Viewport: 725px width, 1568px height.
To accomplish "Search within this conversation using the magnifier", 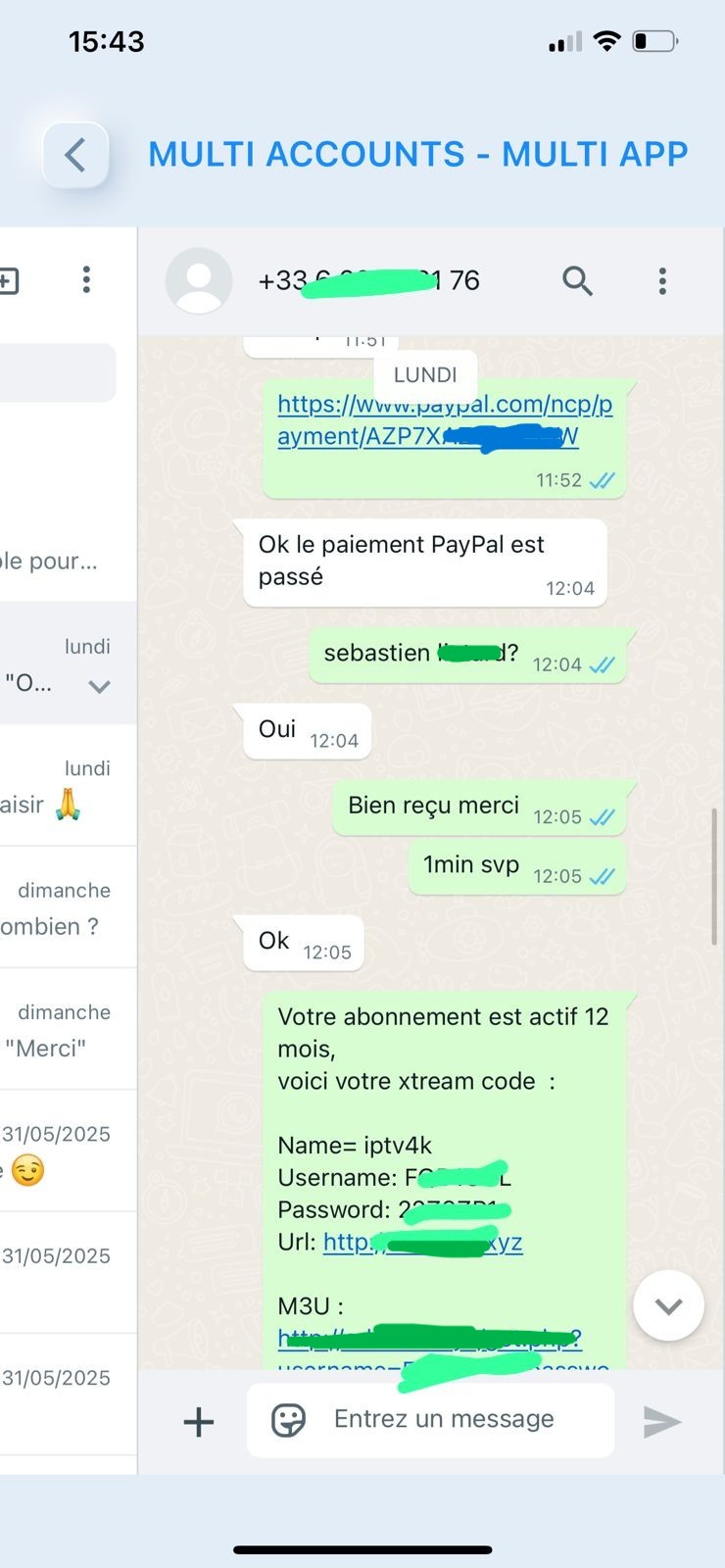I will coord(578,281).
